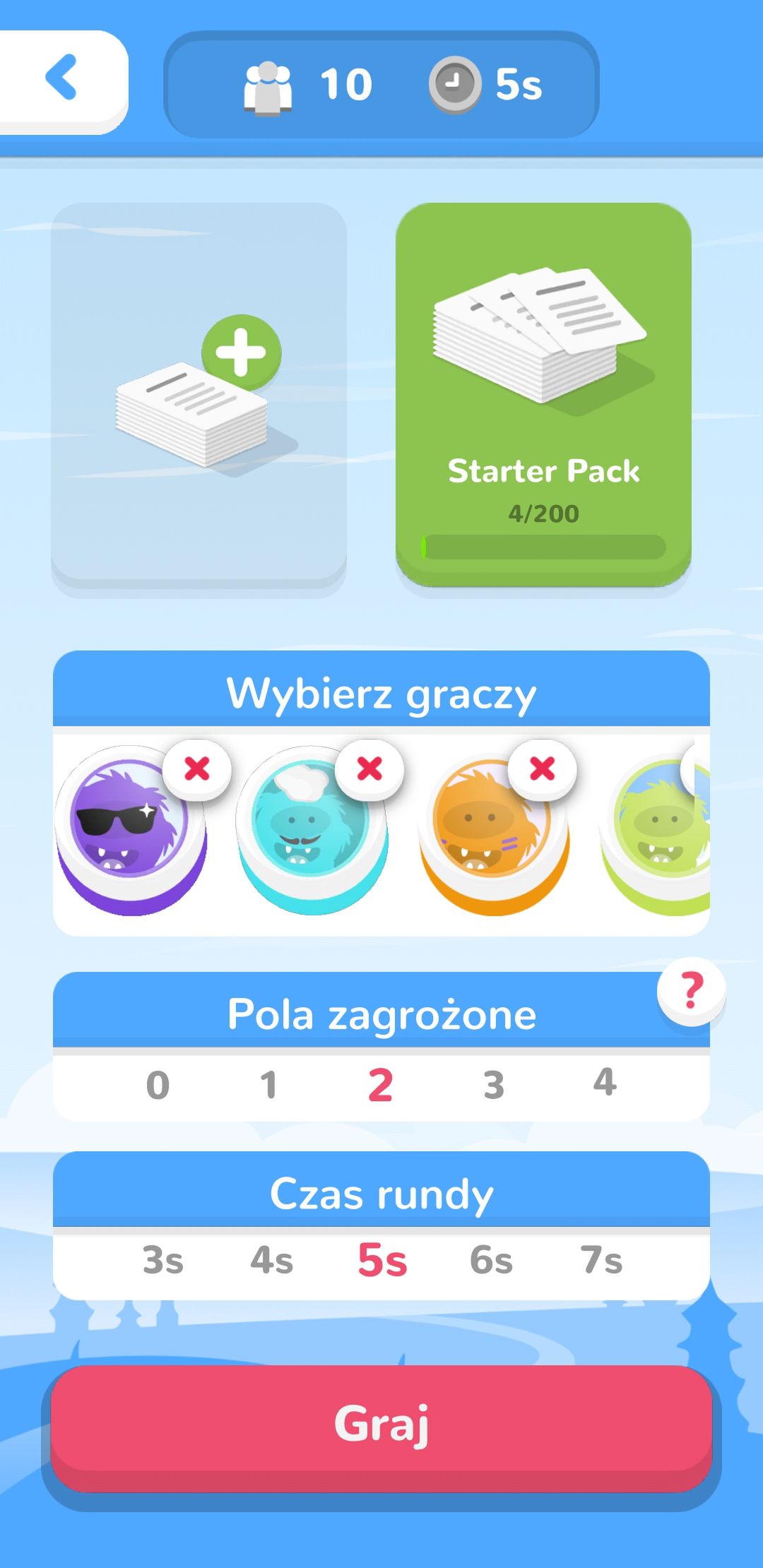The image size is (763, 1568).
Task: Set Pola zagrożone to 0
Action: click(x=158, y=1085)
